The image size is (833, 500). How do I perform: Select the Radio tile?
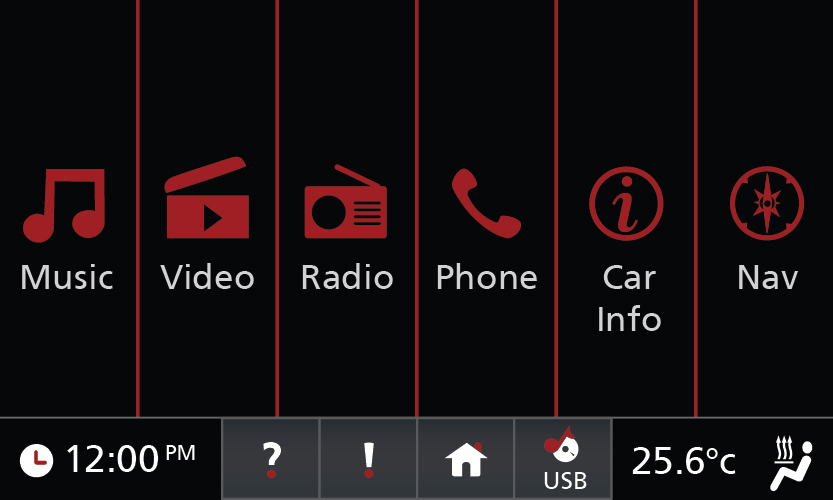point(346,230)
